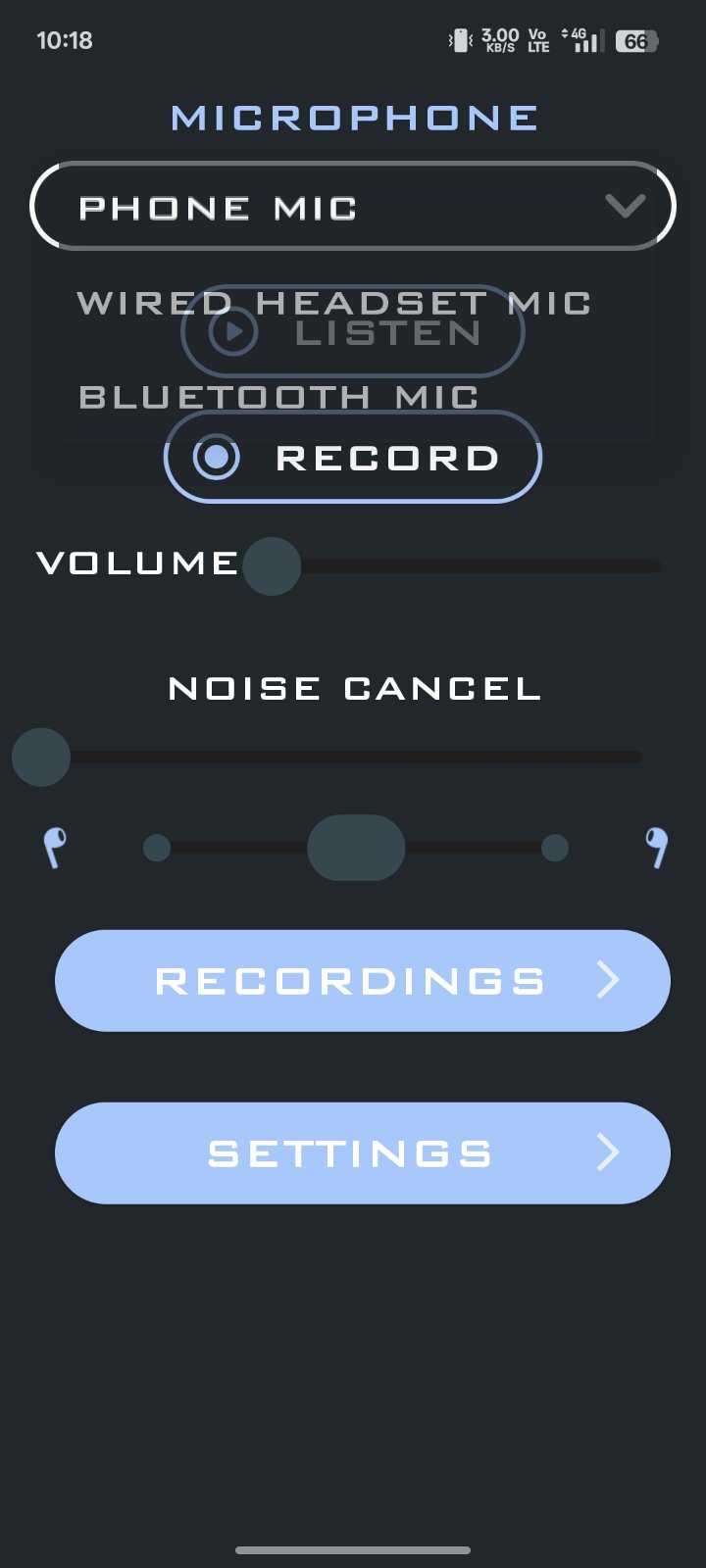Viewport: 706px width, 1568px height.
Task: Tap the Noise Cancel slider track
Action: click(355, 757)
